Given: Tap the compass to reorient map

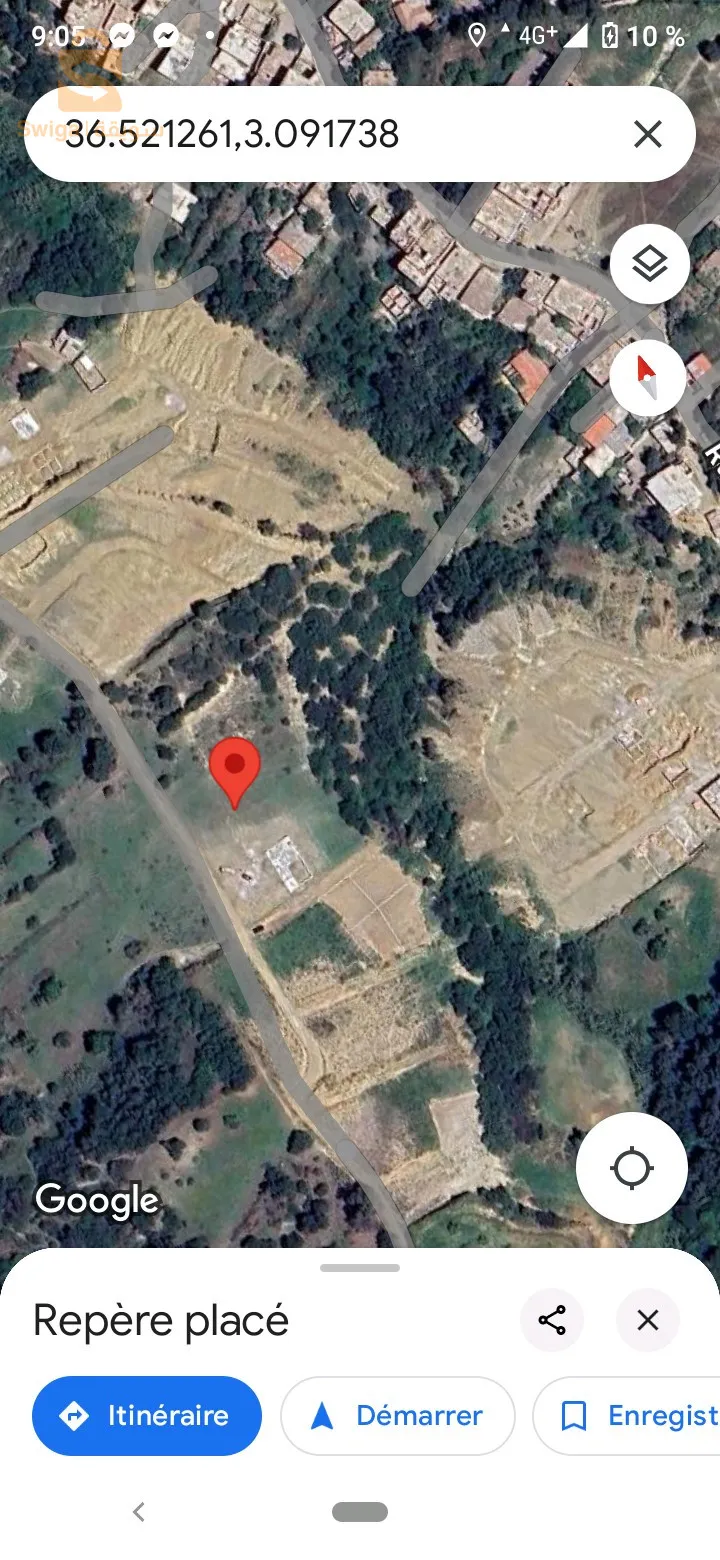Looking at the screenshot, I should point(649,378).
